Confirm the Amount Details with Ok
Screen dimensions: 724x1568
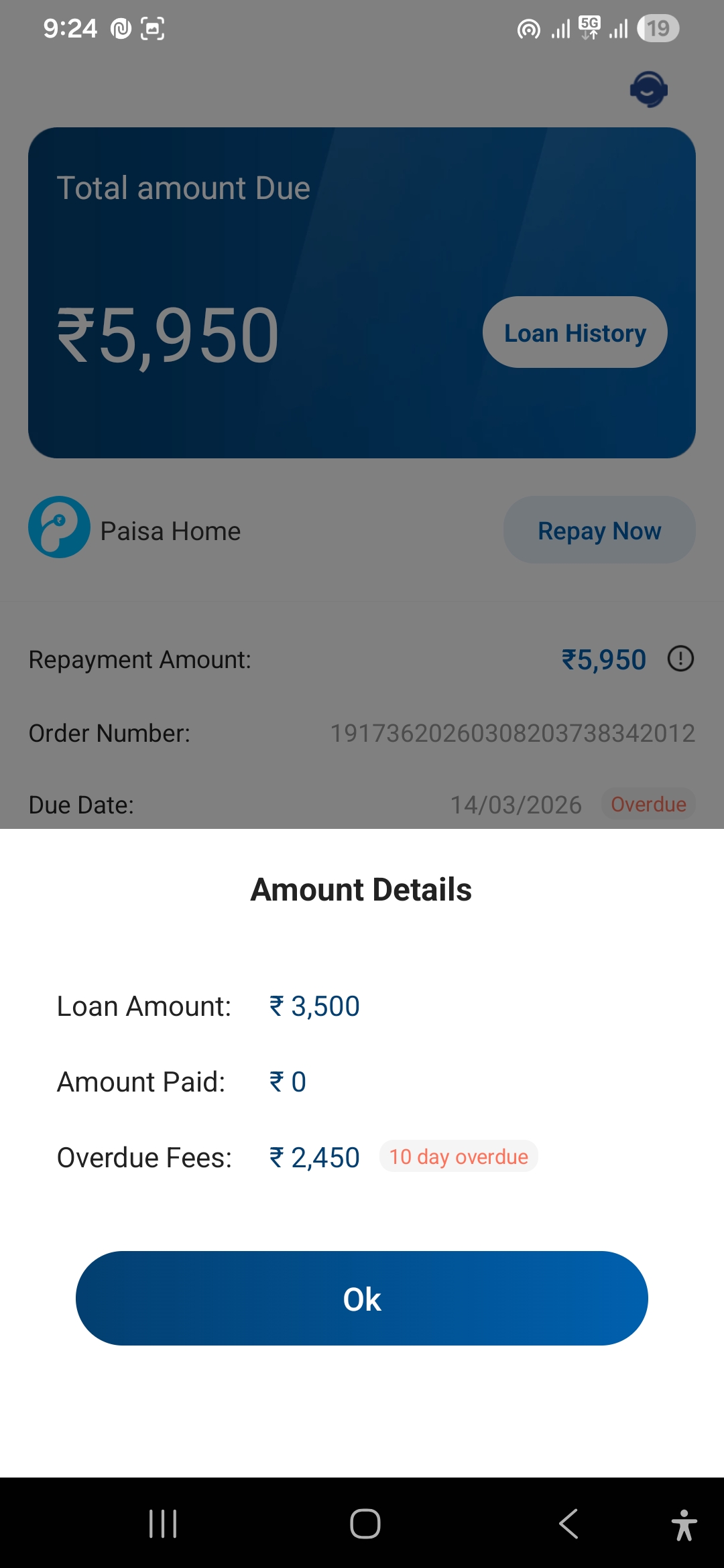(x=362, y=1298)
